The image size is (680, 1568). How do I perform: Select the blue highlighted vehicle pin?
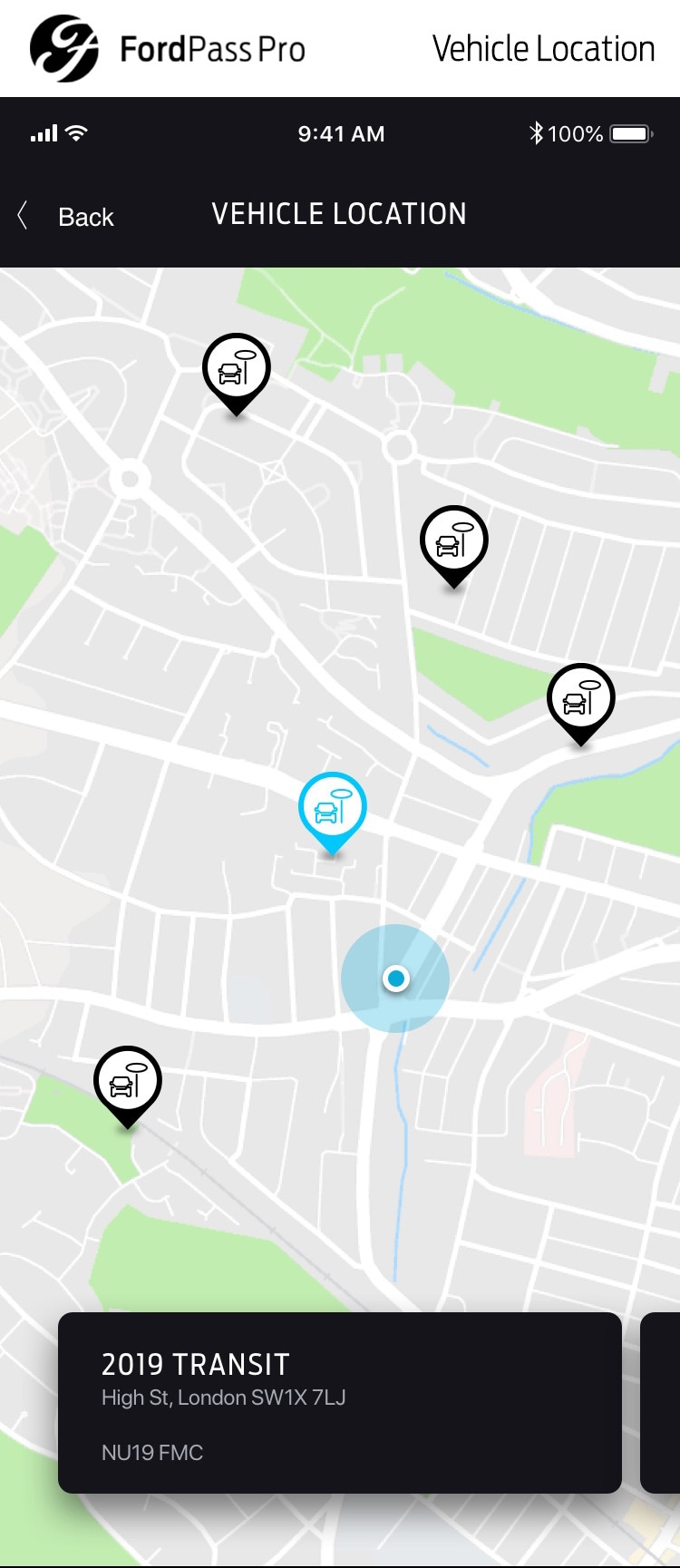click(332, 807)
